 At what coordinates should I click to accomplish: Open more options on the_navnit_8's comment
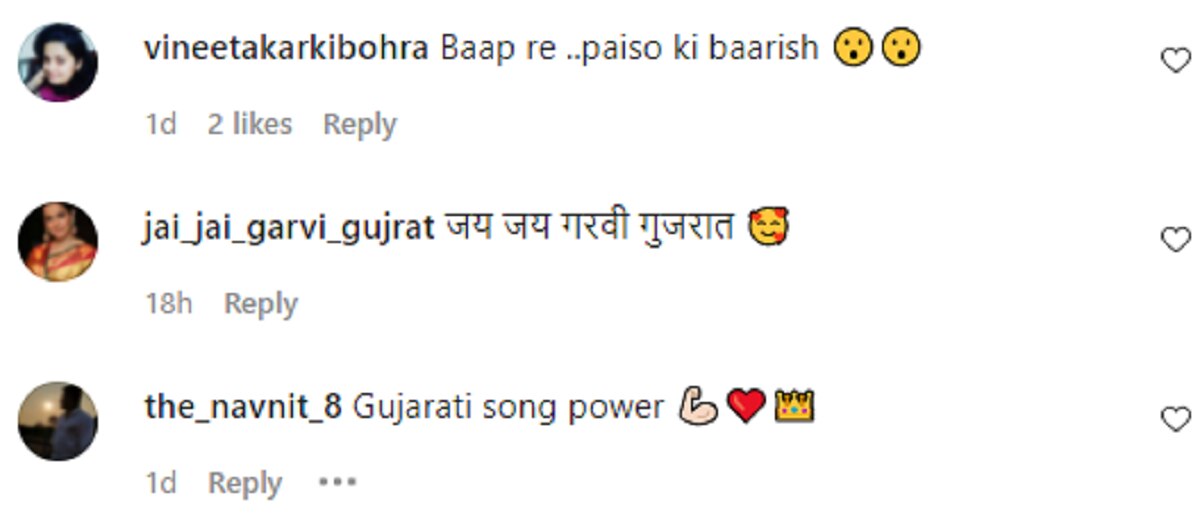(337, 483)
